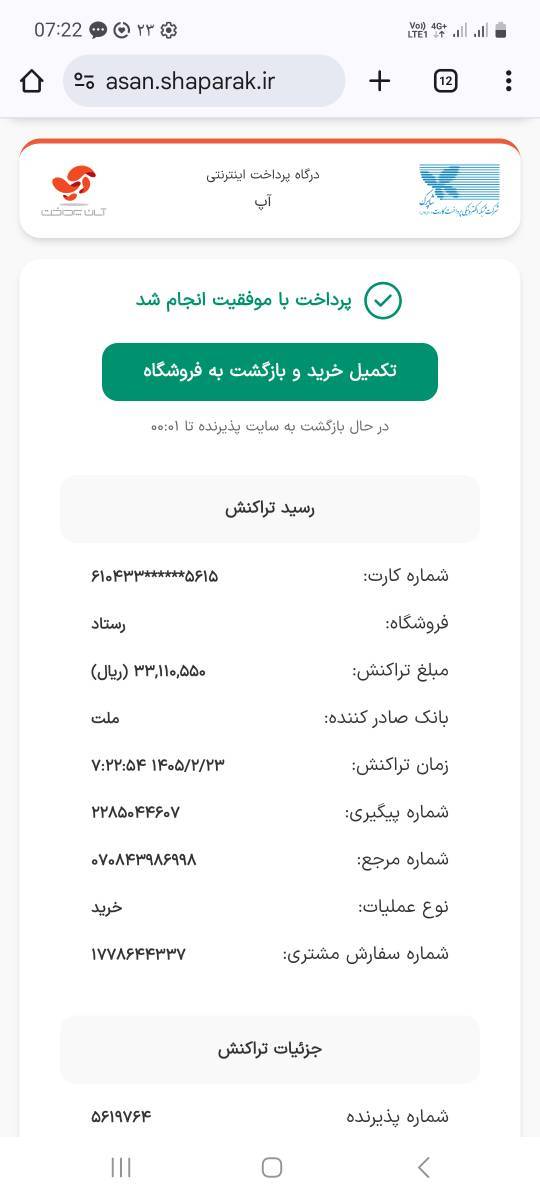Image resolution: width=540 pixels, height=1200 pixels.
Task: Open the tab switcher showing 12 tabs
Action: tap(446, 81)
